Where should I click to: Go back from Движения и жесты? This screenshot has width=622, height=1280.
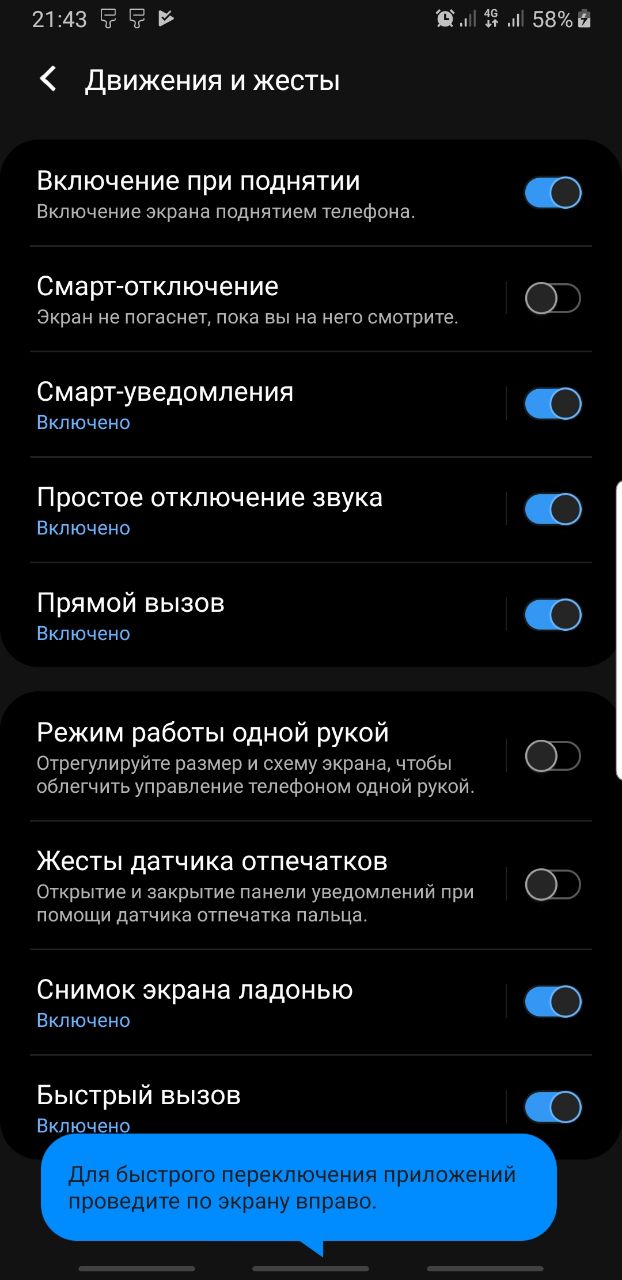47,80
